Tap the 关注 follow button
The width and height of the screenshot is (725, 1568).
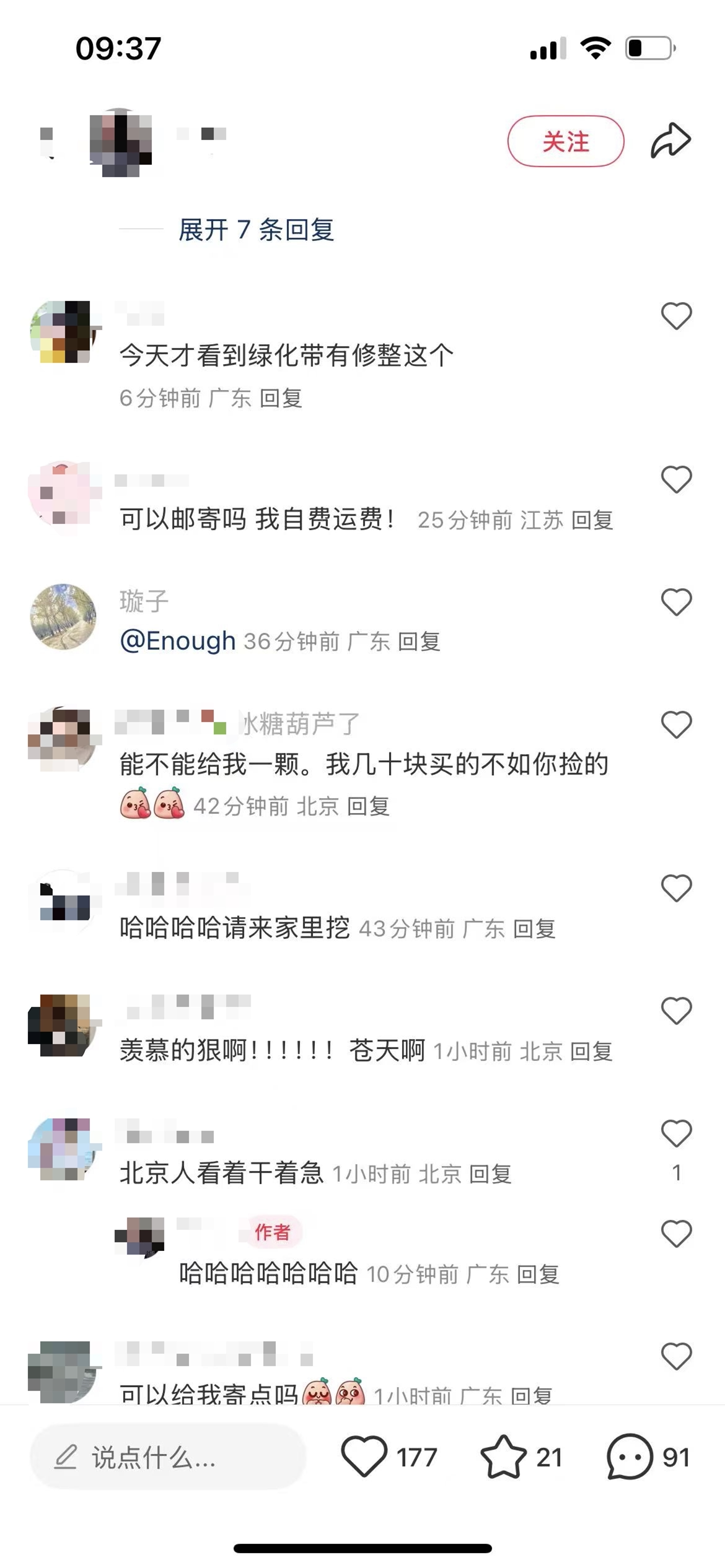coord(565,141)
